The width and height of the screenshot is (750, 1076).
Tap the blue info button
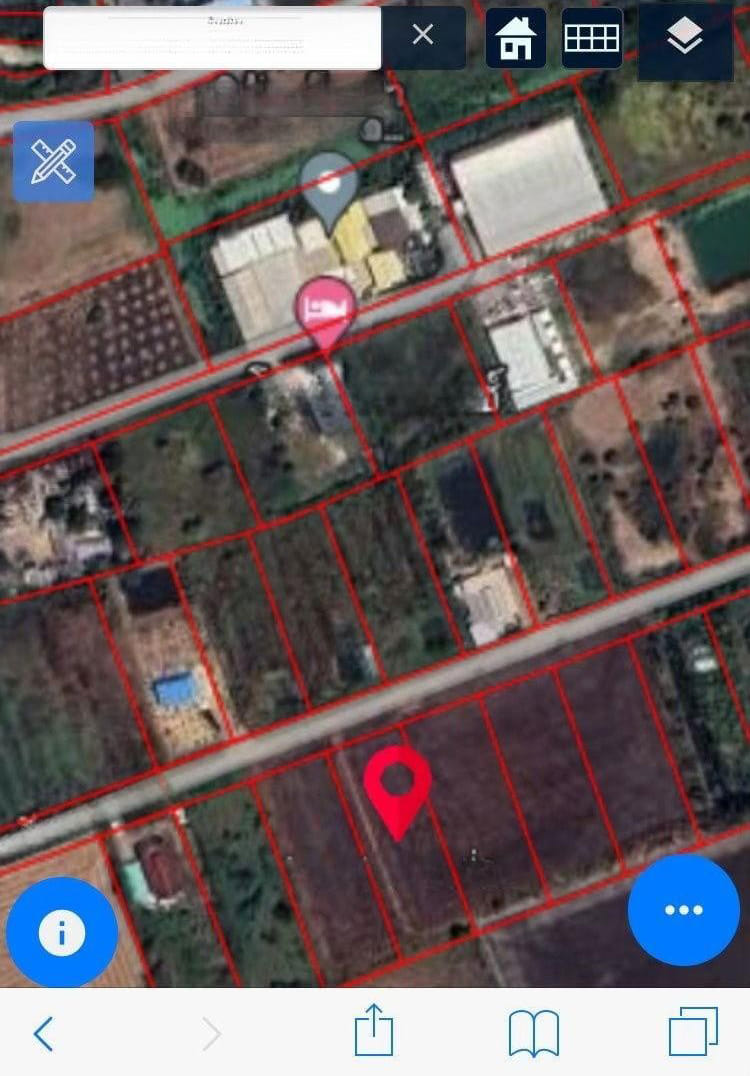[62, 932]
